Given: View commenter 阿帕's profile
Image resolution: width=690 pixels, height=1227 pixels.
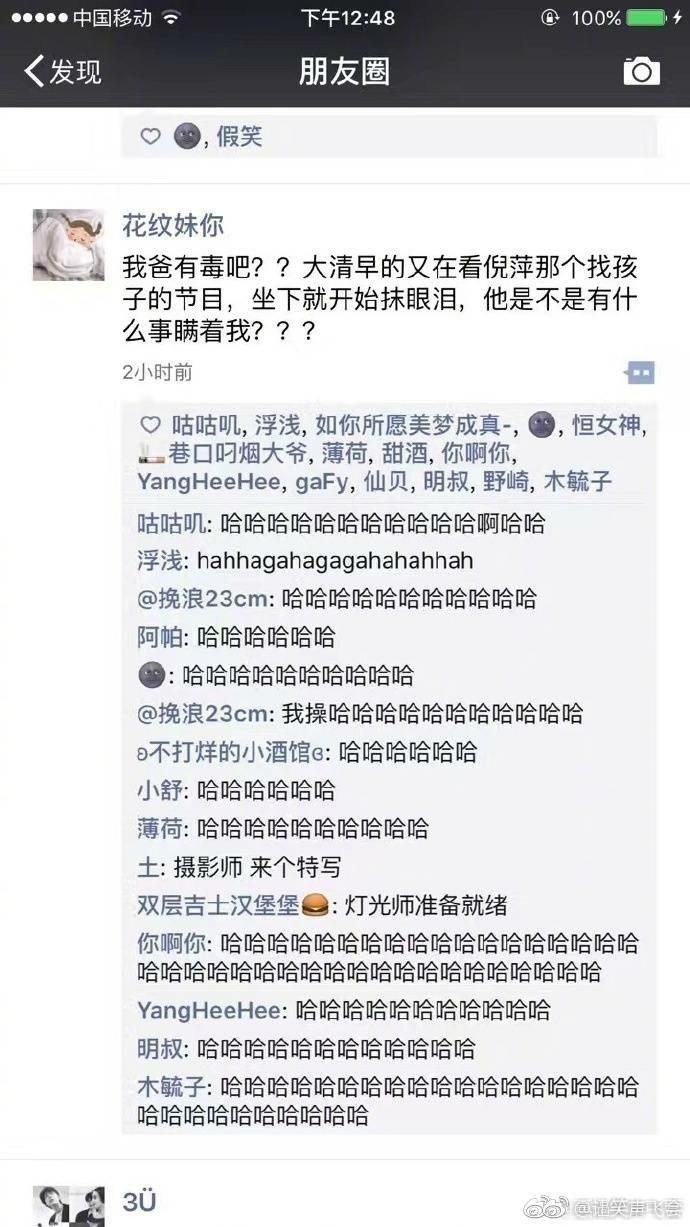Looking at the screenshot, I should coord(160,636).
